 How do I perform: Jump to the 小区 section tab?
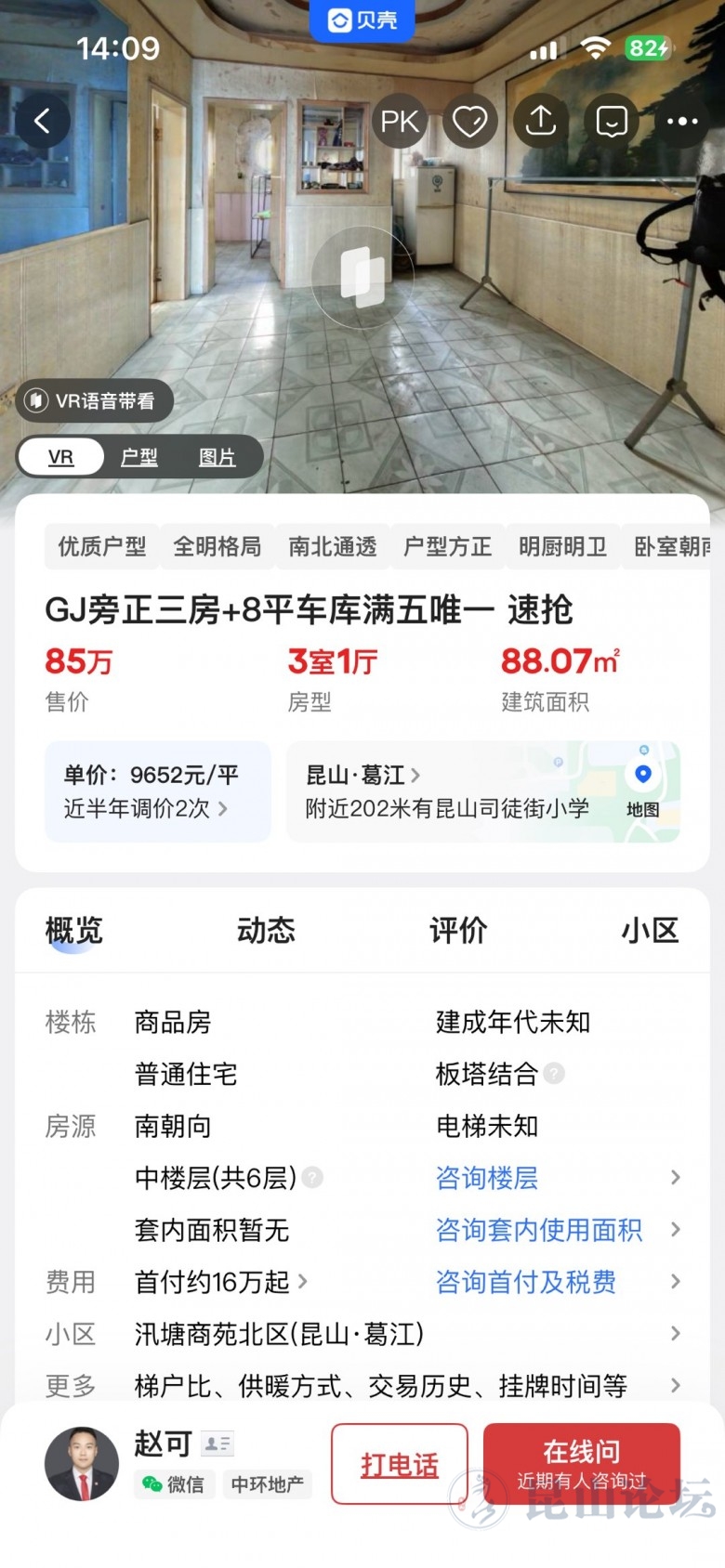(x=650, y=930)
